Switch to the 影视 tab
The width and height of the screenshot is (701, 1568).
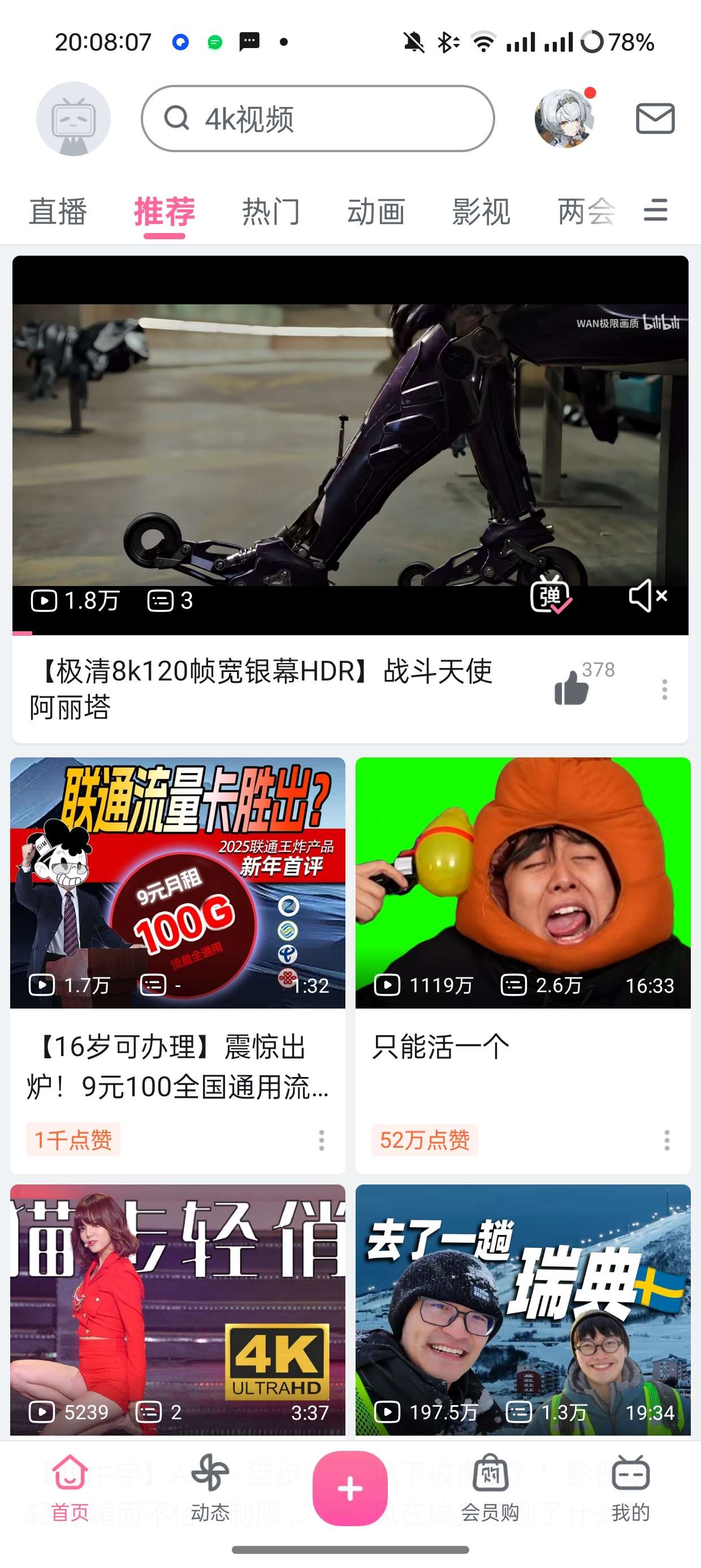coord(481,212)
